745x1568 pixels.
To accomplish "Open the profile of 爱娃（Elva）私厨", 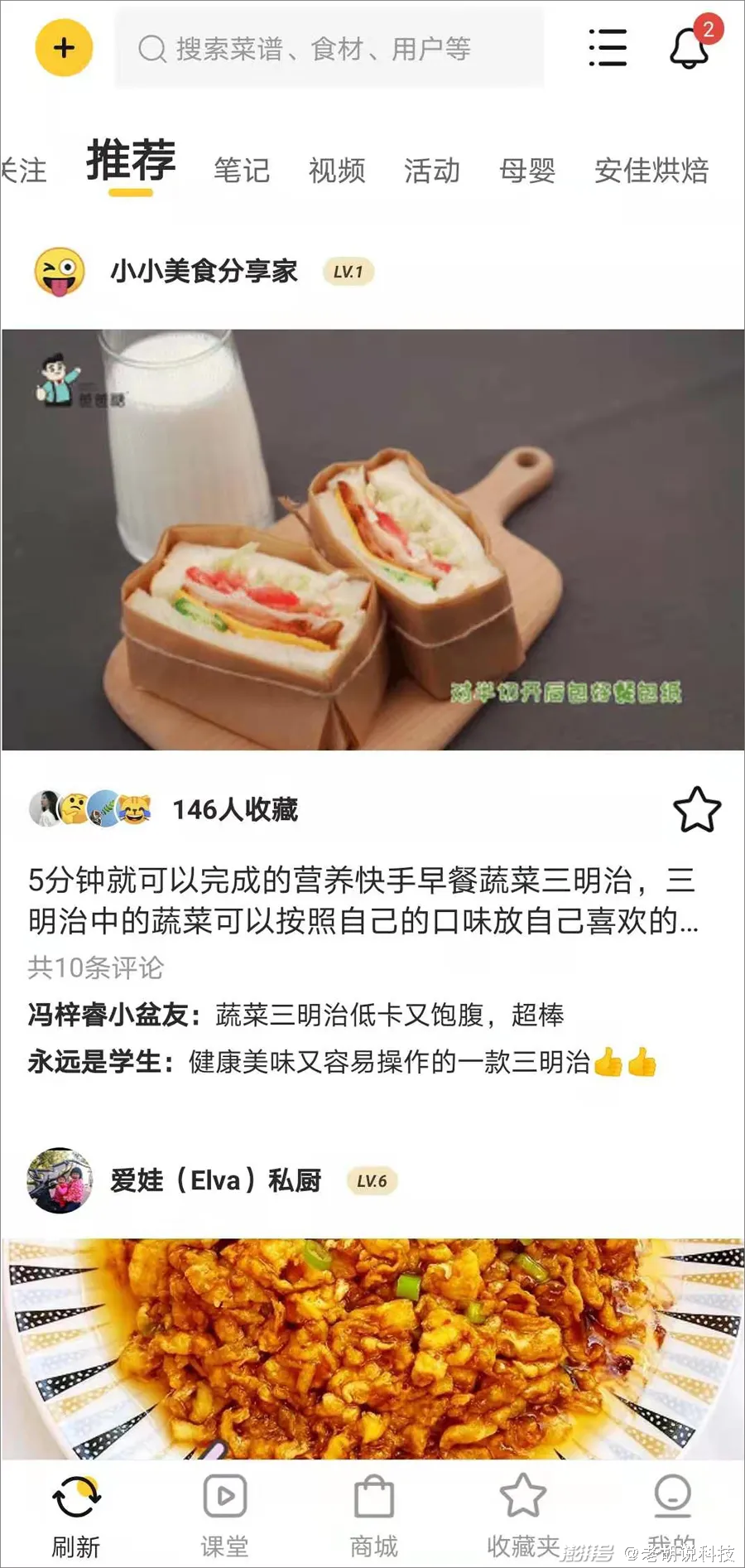I will click(215, 1180).
